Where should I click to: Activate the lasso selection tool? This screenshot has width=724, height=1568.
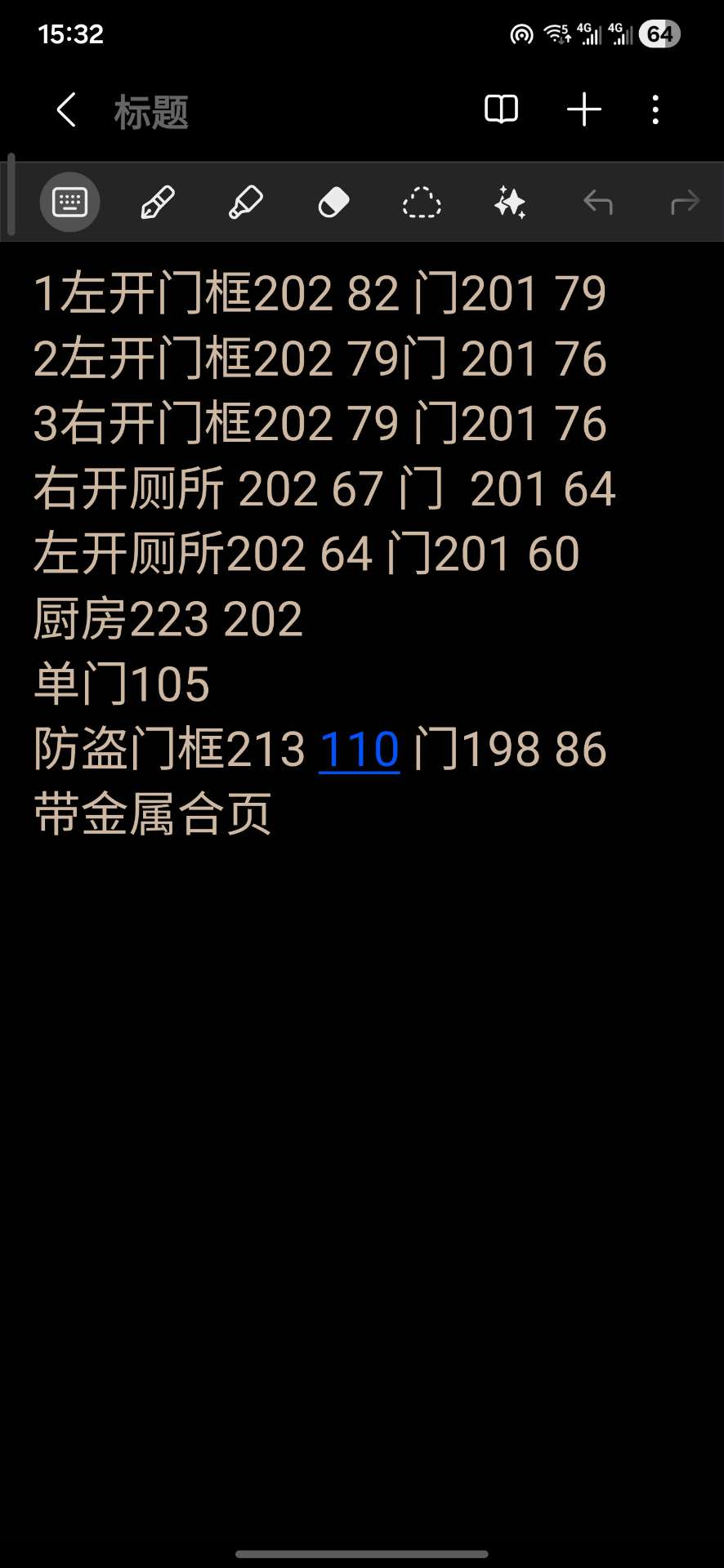point(422,202)
